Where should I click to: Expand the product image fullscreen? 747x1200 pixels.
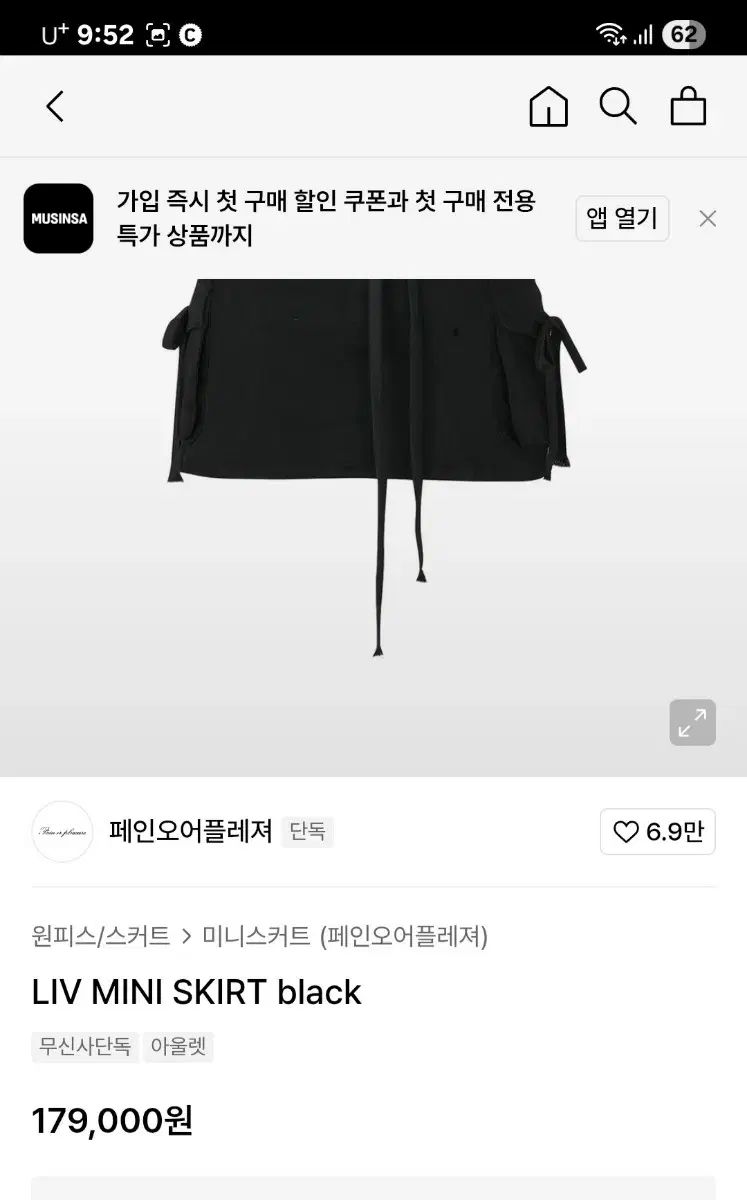(692, 722)
